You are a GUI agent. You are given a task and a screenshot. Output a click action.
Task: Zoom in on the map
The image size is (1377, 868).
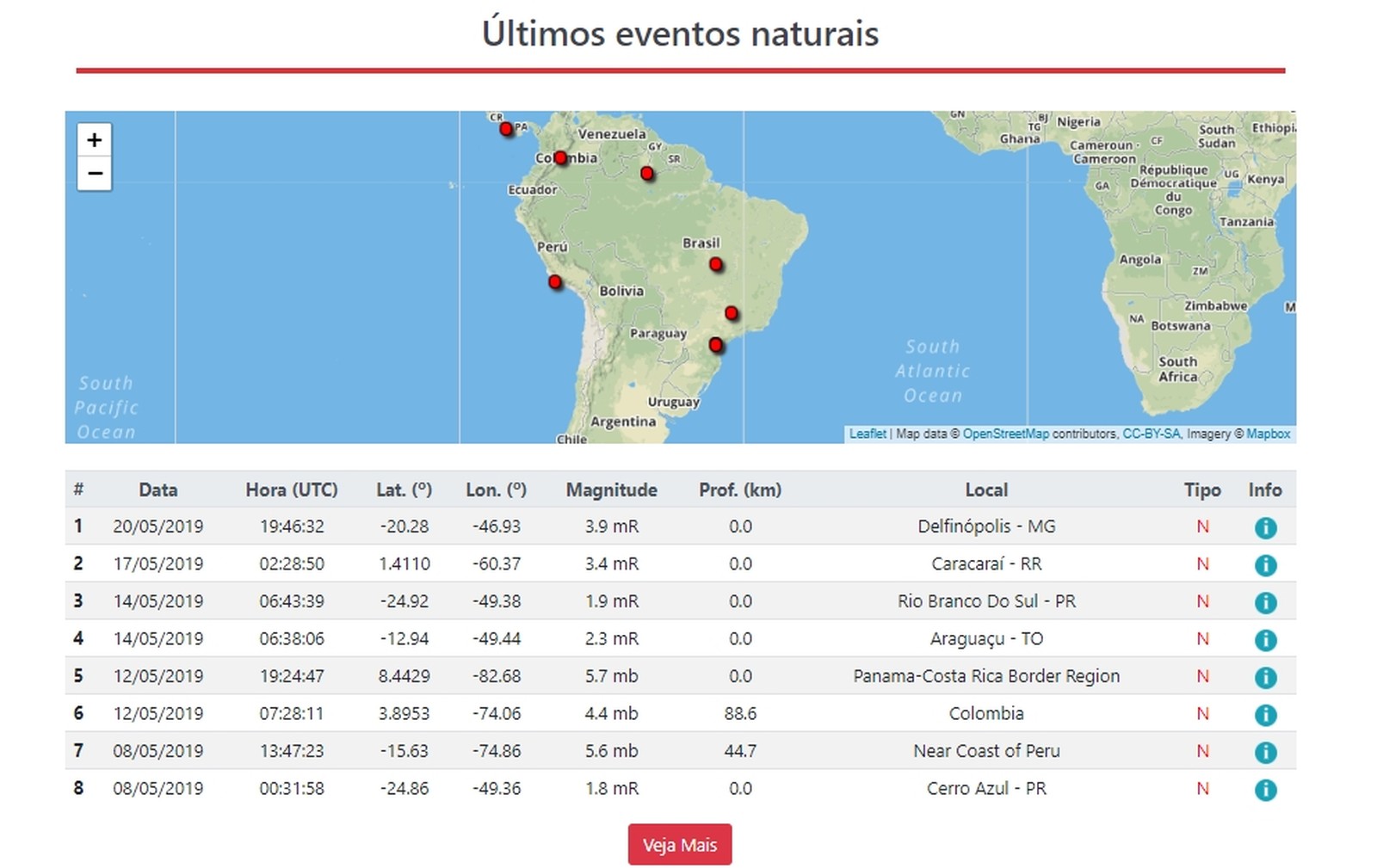[x=95, y=140]
